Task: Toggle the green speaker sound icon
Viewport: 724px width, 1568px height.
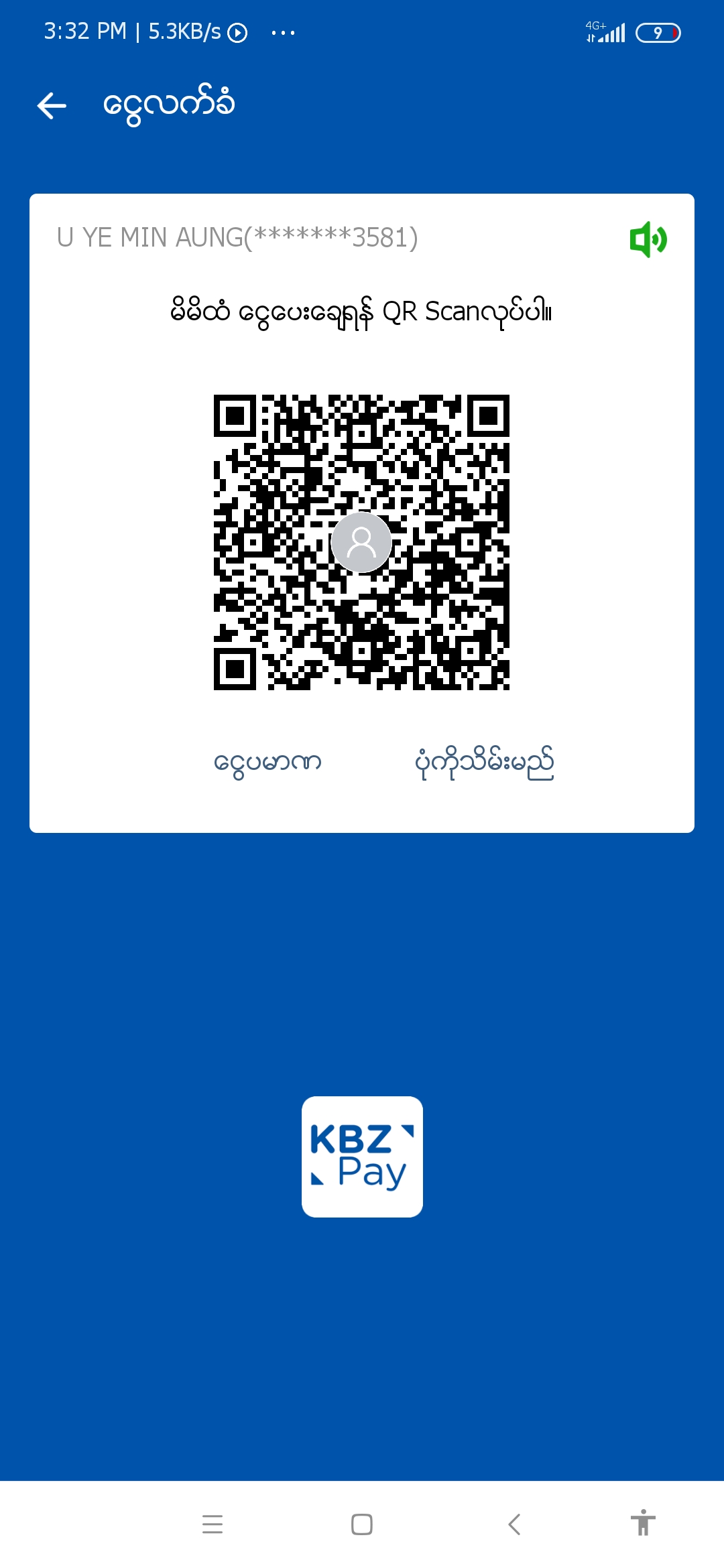Action: tap(648, 239)
